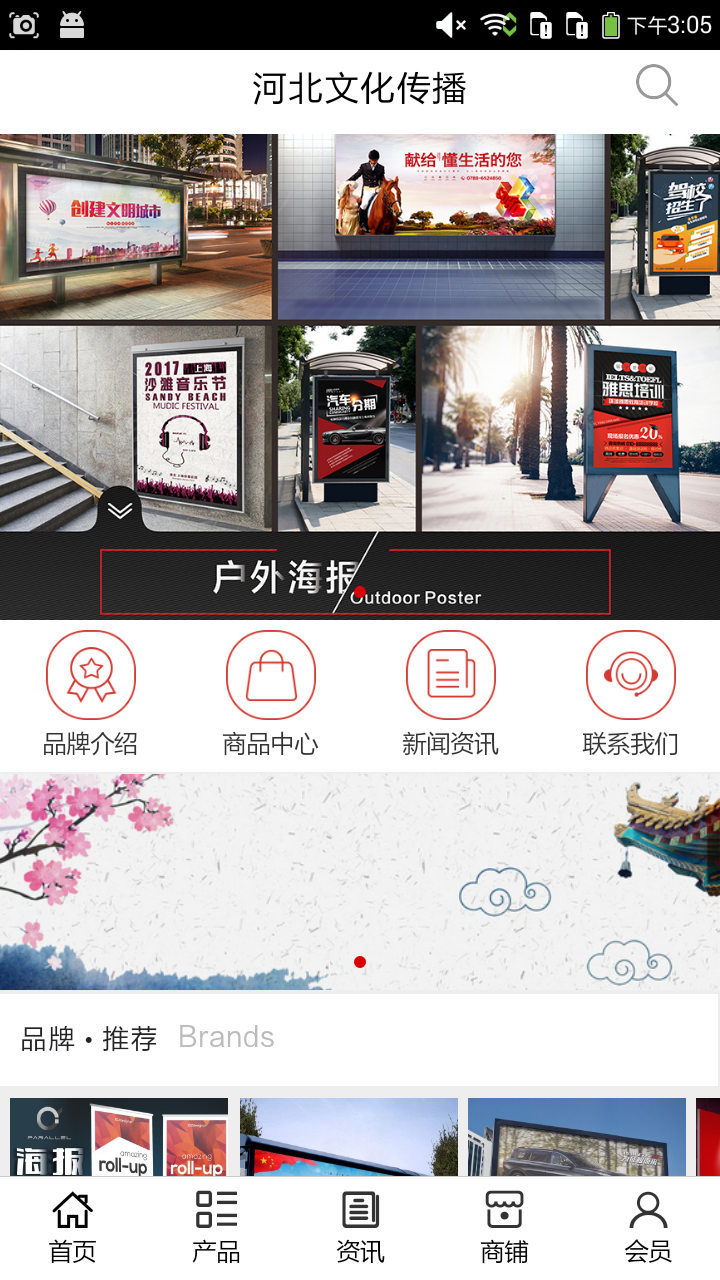The image size is (720, 1280).
Task: Switch to the 商铺 shop tab
Action: coord(504,1227)
